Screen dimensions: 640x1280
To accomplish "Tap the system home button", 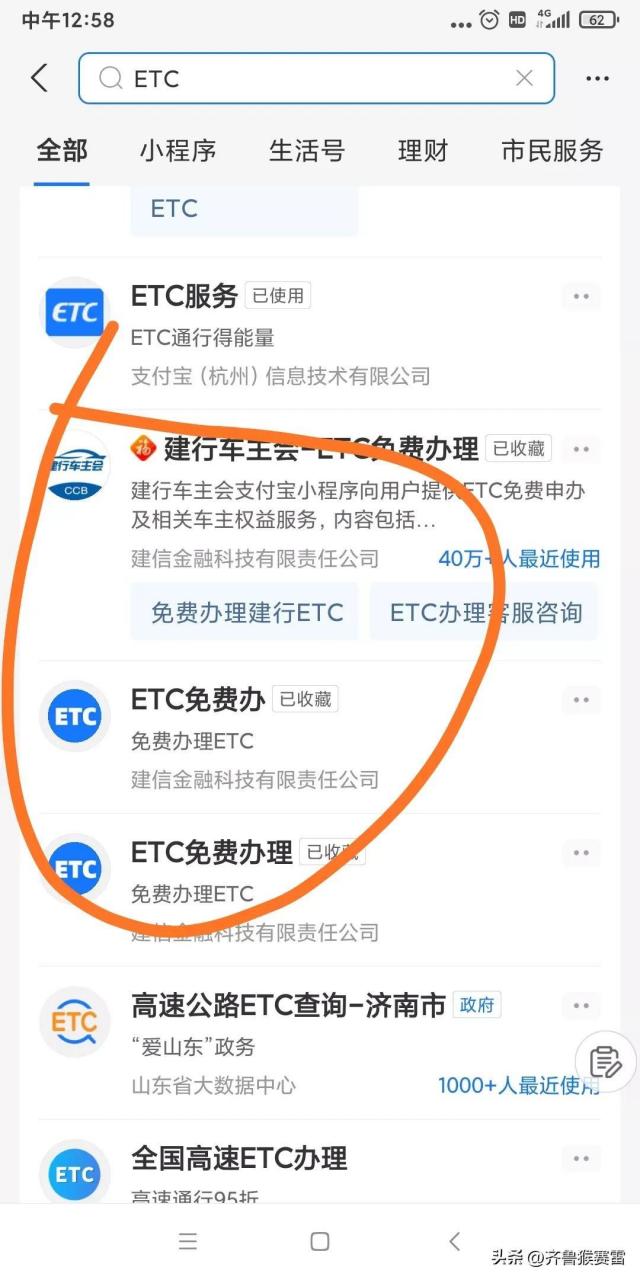I will point(320,1241).
